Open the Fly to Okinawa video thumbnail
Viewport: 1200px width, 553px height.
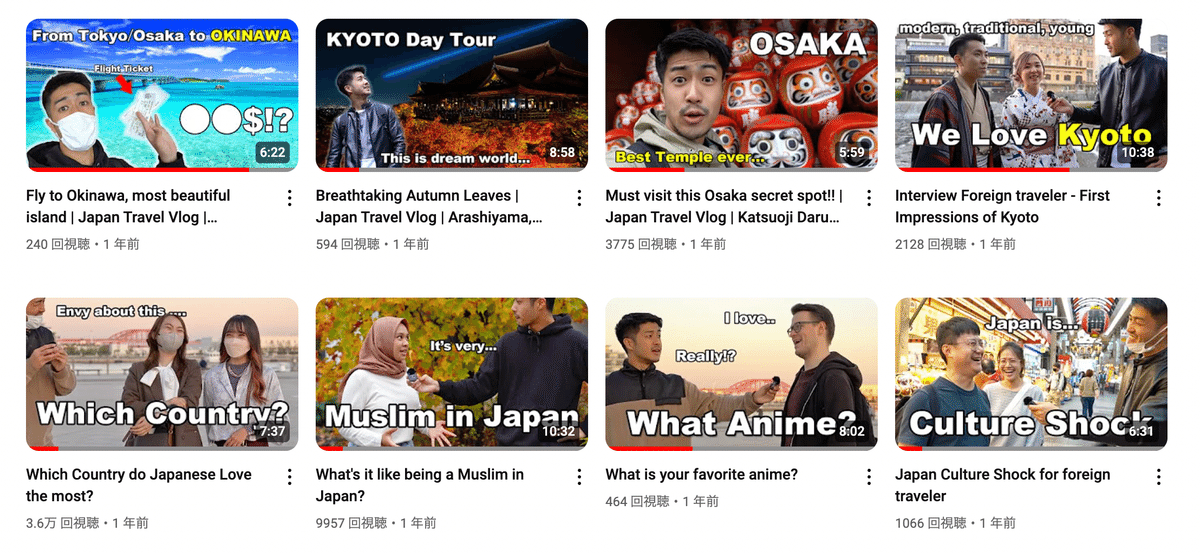coord(162,95)
